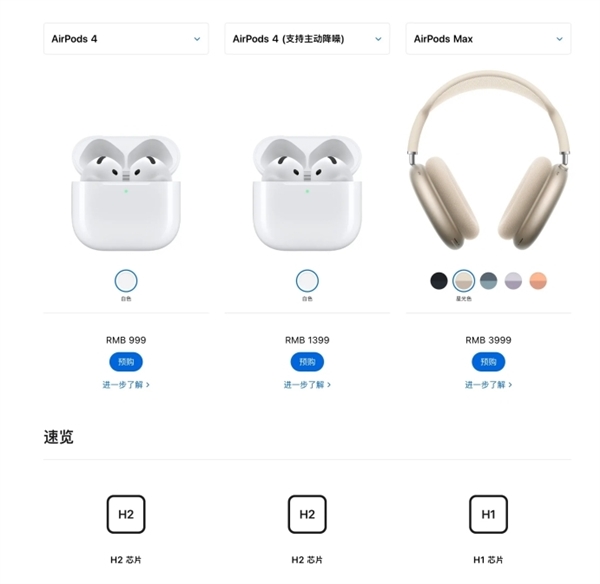Pre-order the AirPods Max at RMB 3999

[488, 362]
